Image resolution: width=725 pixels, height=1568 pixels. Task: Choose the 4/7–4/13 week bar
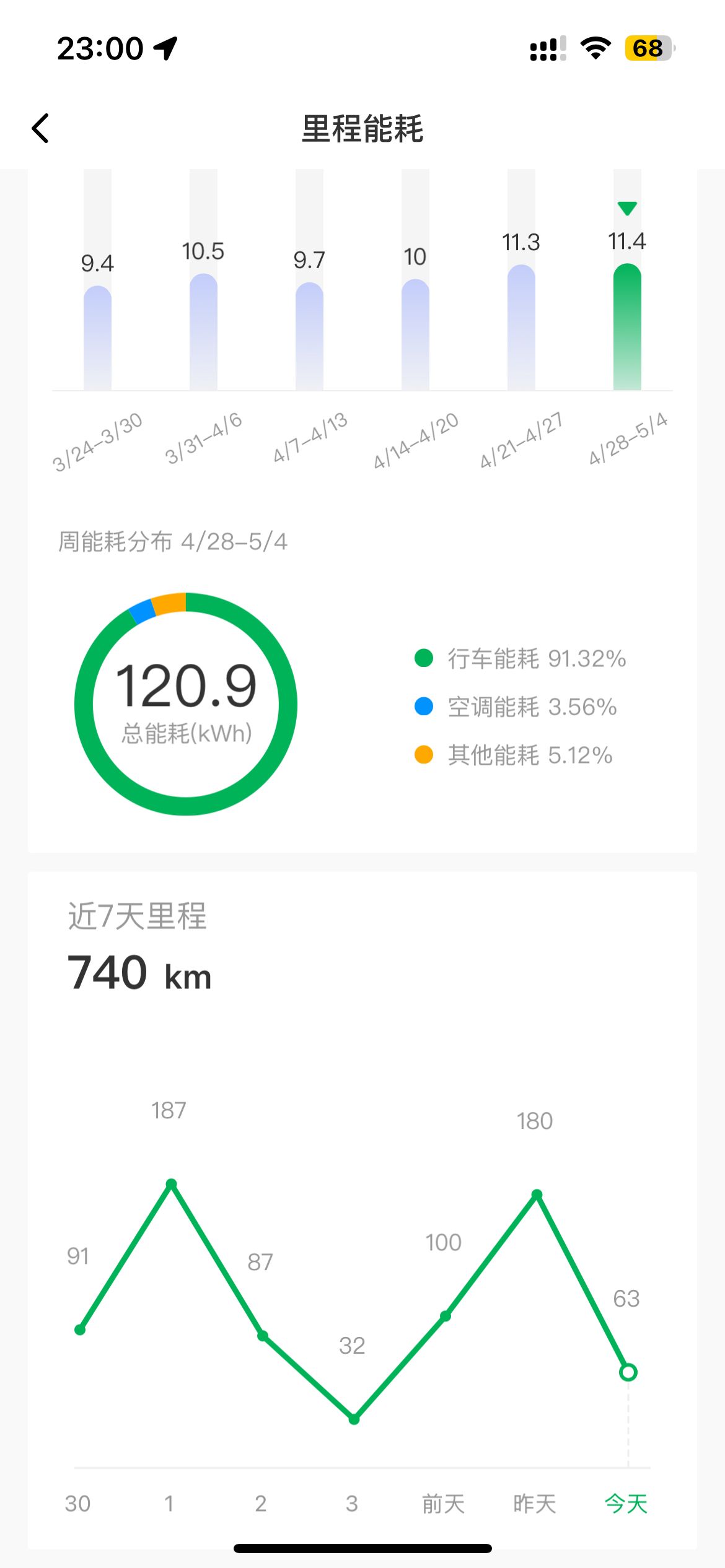coord(309,336)
